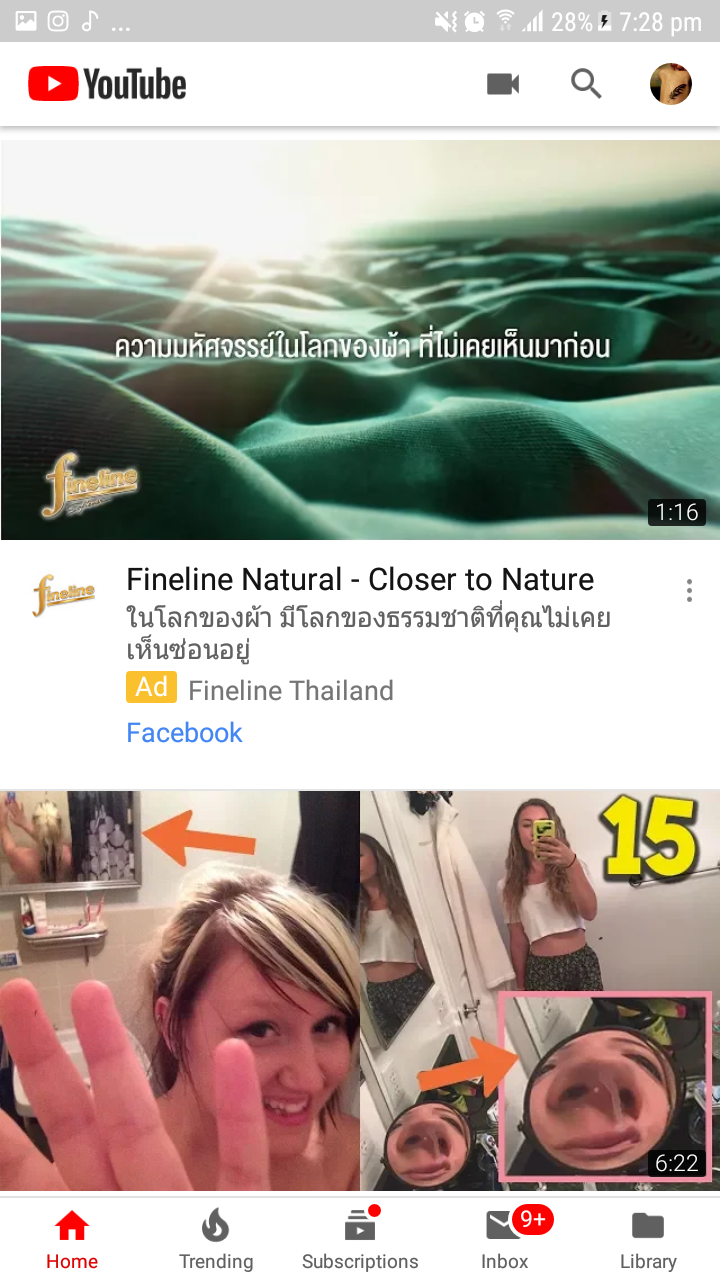Play the Fineline Natural ad video

coord(360,340)
